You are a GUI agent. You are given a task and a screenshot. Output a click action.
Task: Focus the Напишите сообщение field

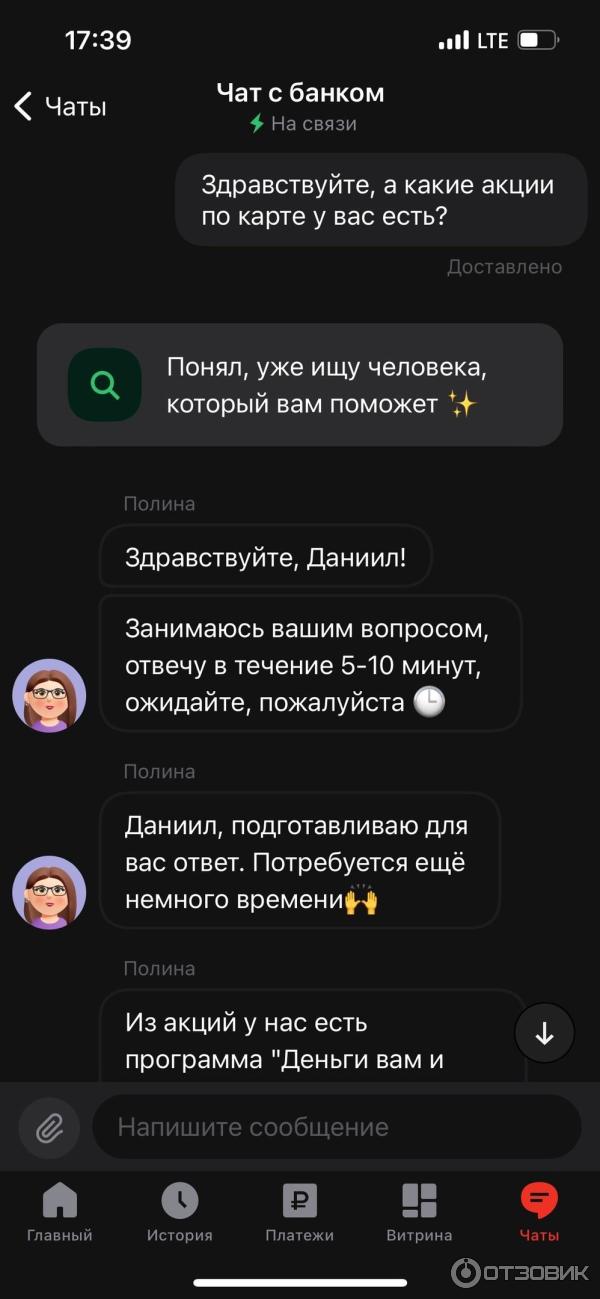337,1127
